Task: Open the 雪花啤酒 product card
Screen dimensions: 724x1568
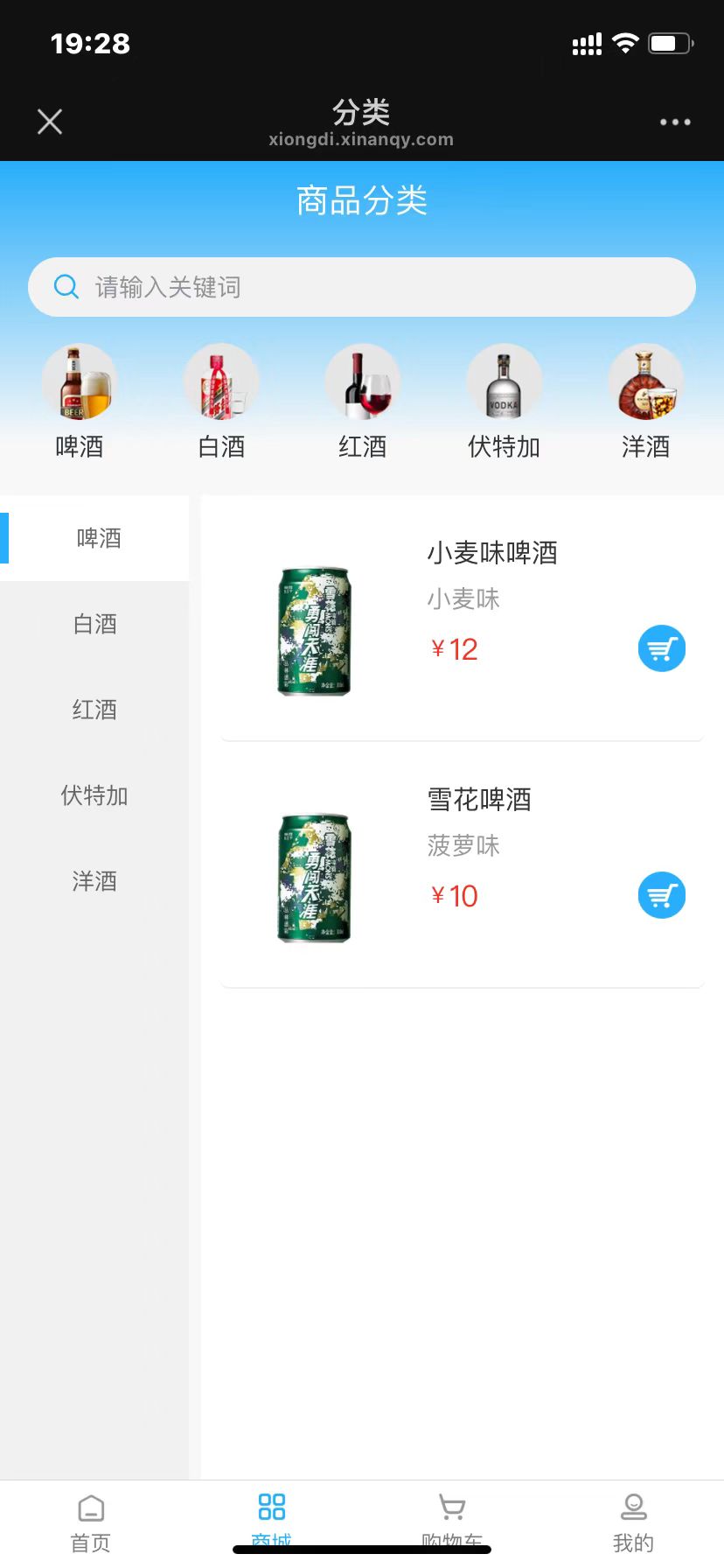Action: pyautogui.click(x=479, y=800)
